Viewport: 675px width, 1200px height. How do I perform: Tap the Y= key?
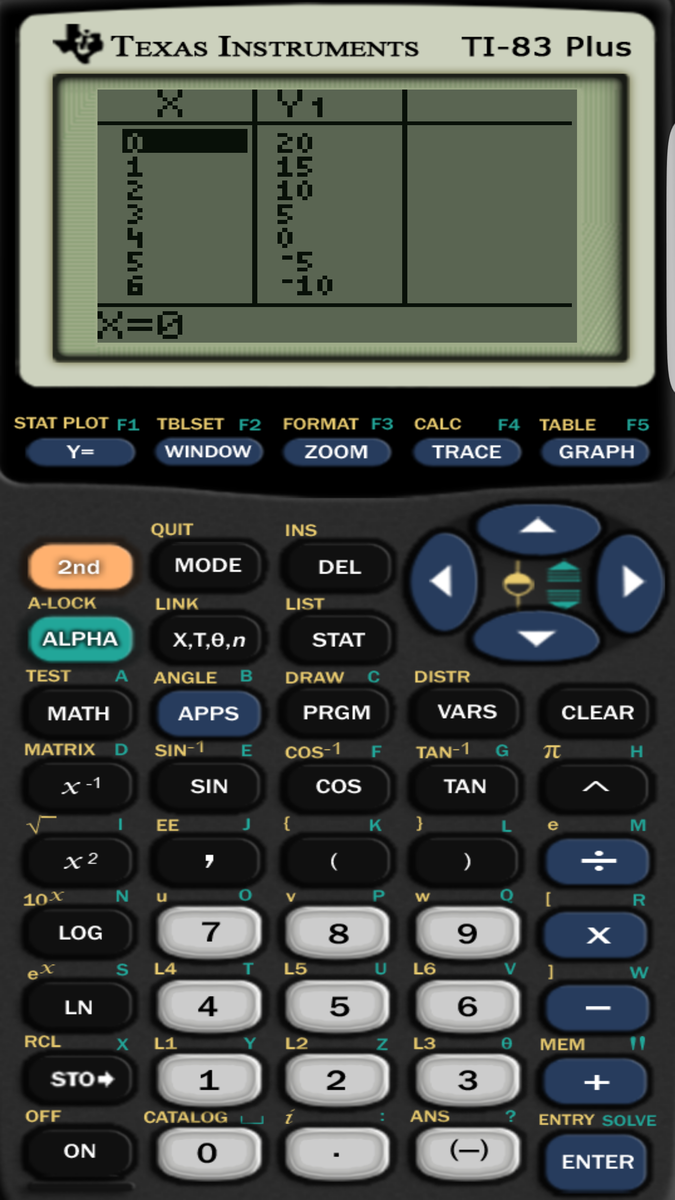[x=80, y=452]
